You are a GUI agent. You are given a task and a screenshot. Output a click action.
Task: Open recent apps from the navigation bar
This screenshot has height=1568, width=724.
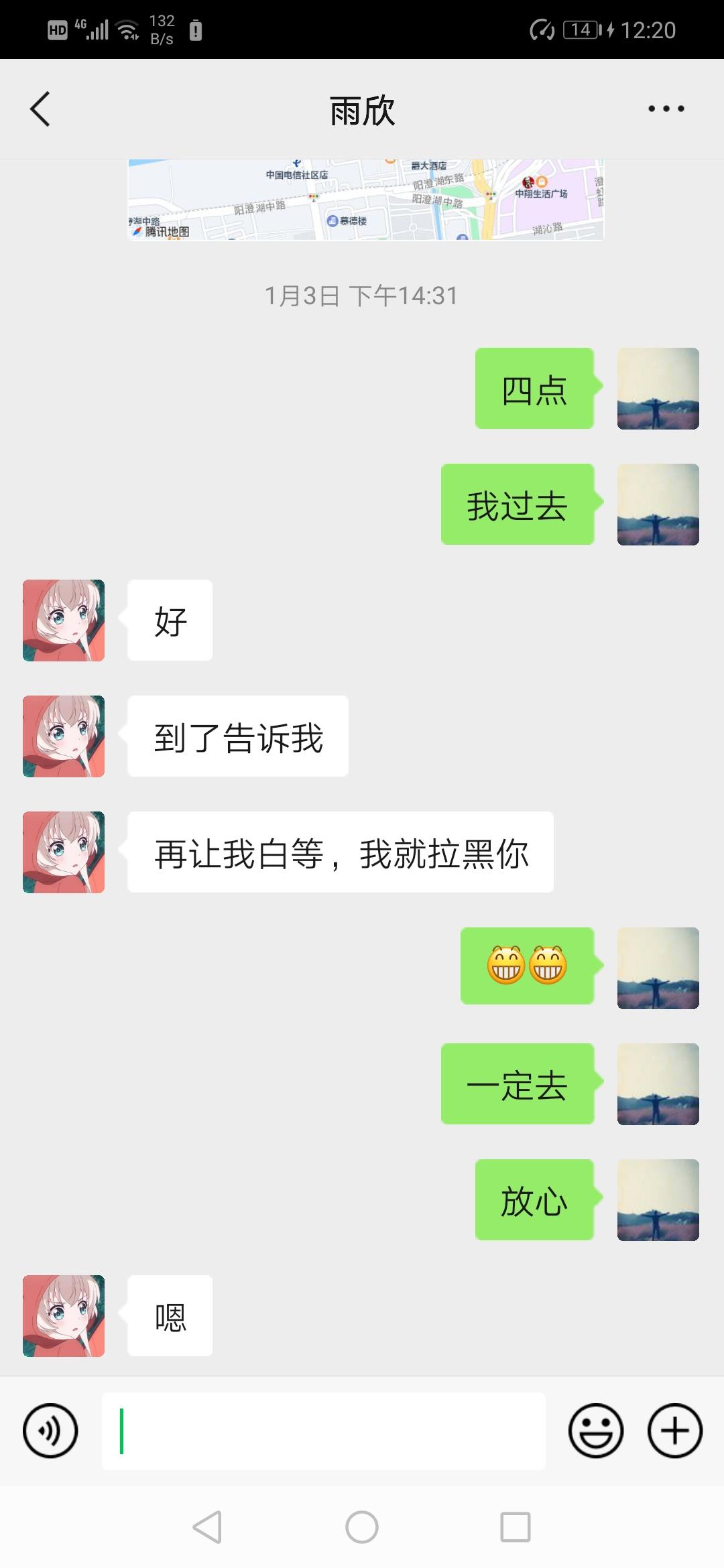pos(516,1528)
